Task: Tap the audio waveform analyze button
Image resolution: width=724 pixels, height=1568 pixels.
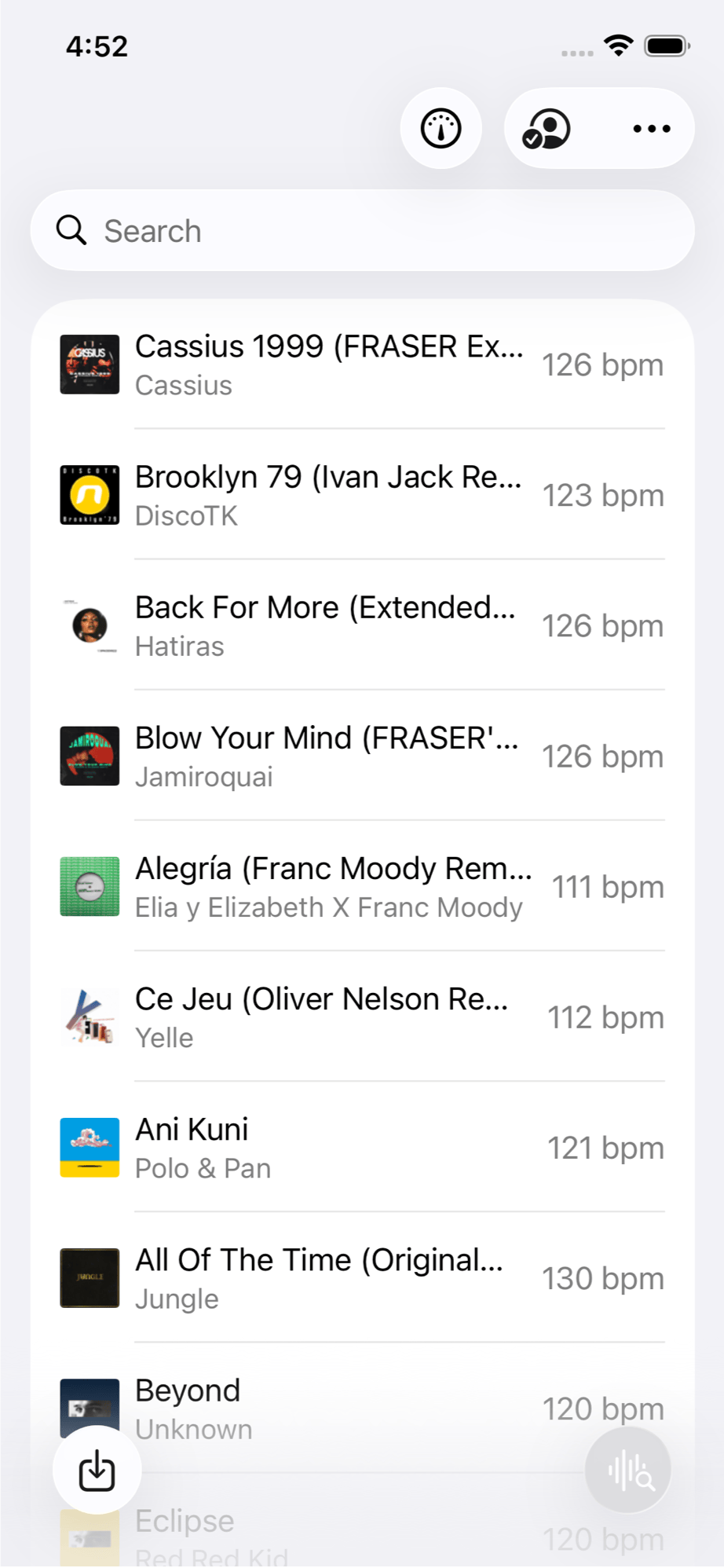Action: click(628, 1470)
